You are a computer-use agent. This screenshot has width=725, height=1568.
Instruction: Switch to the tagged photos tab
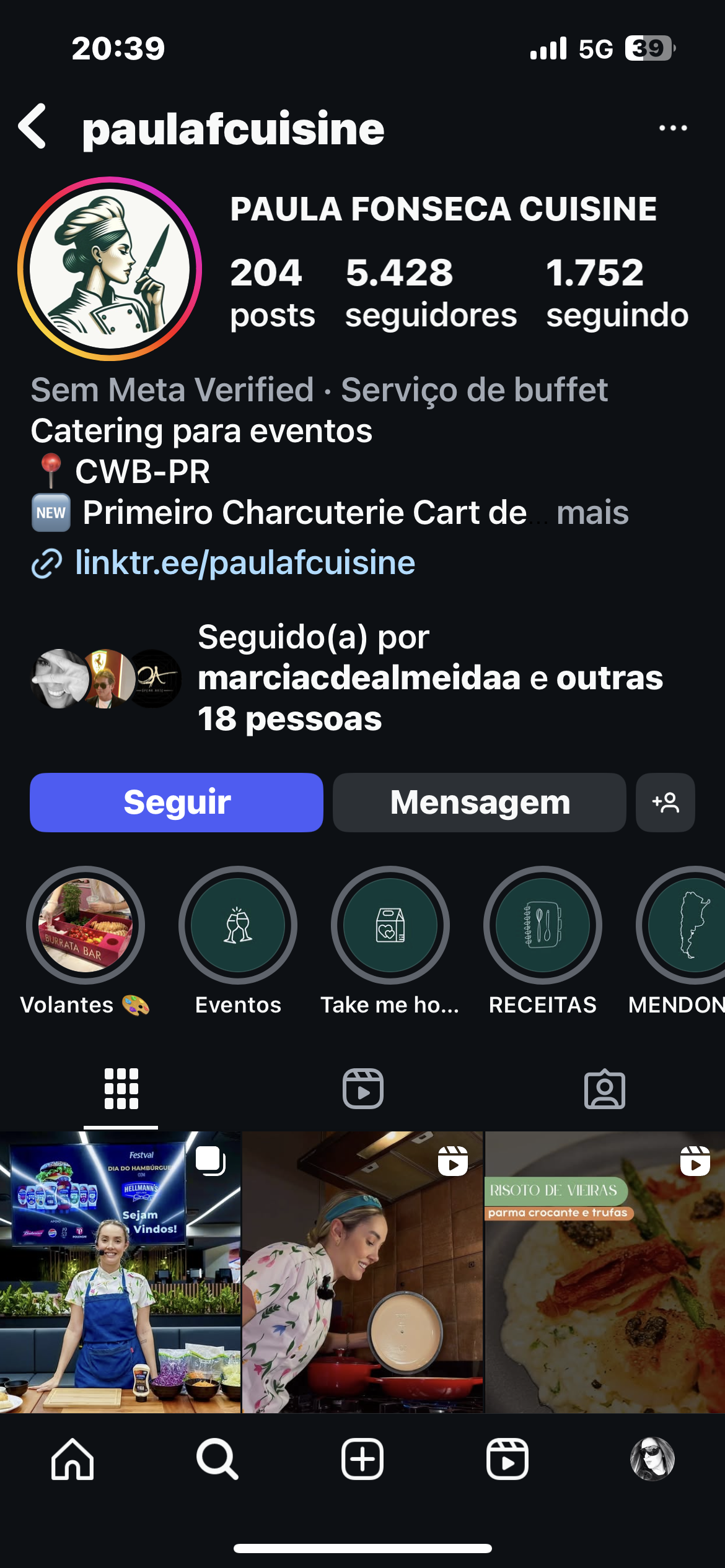(604, 1089)
